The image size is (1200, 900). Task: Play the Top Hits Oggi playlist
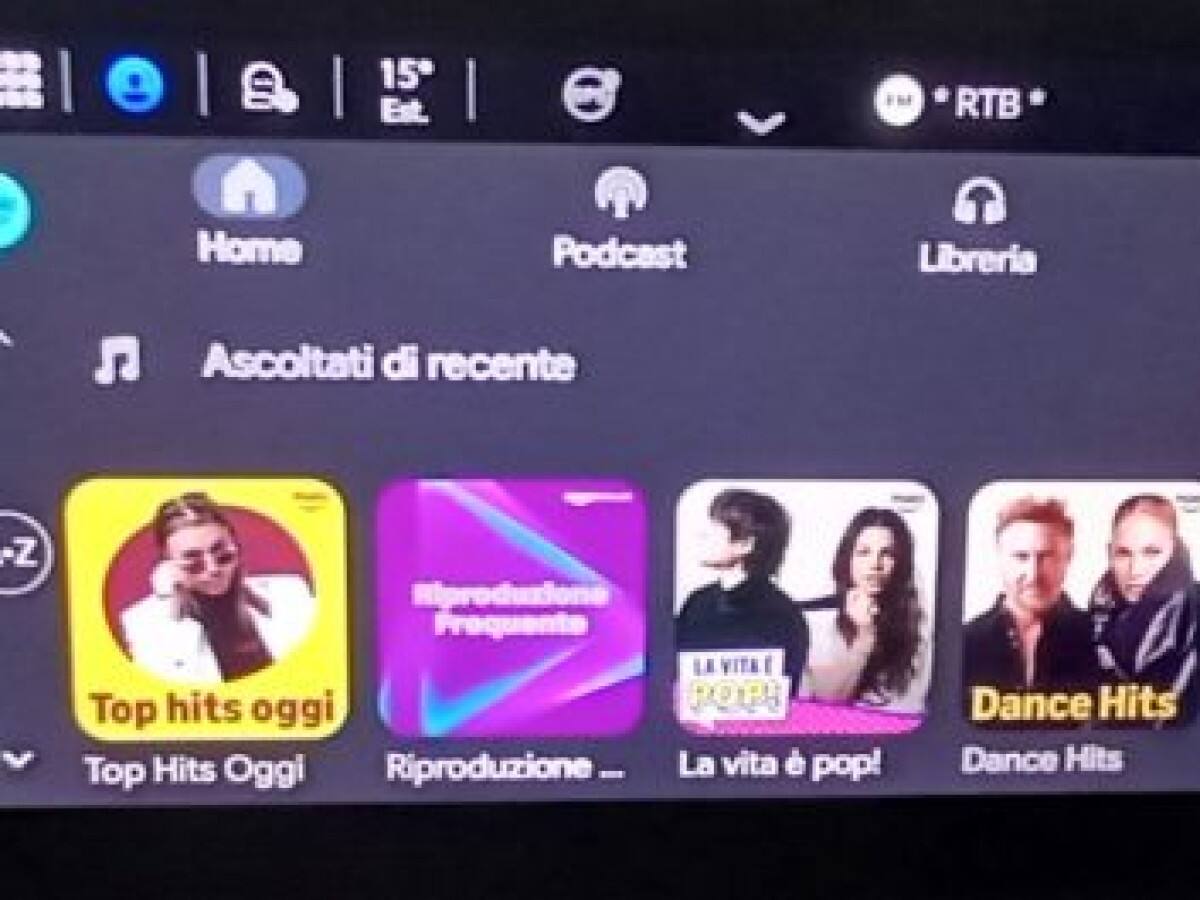tap(205, 608)
